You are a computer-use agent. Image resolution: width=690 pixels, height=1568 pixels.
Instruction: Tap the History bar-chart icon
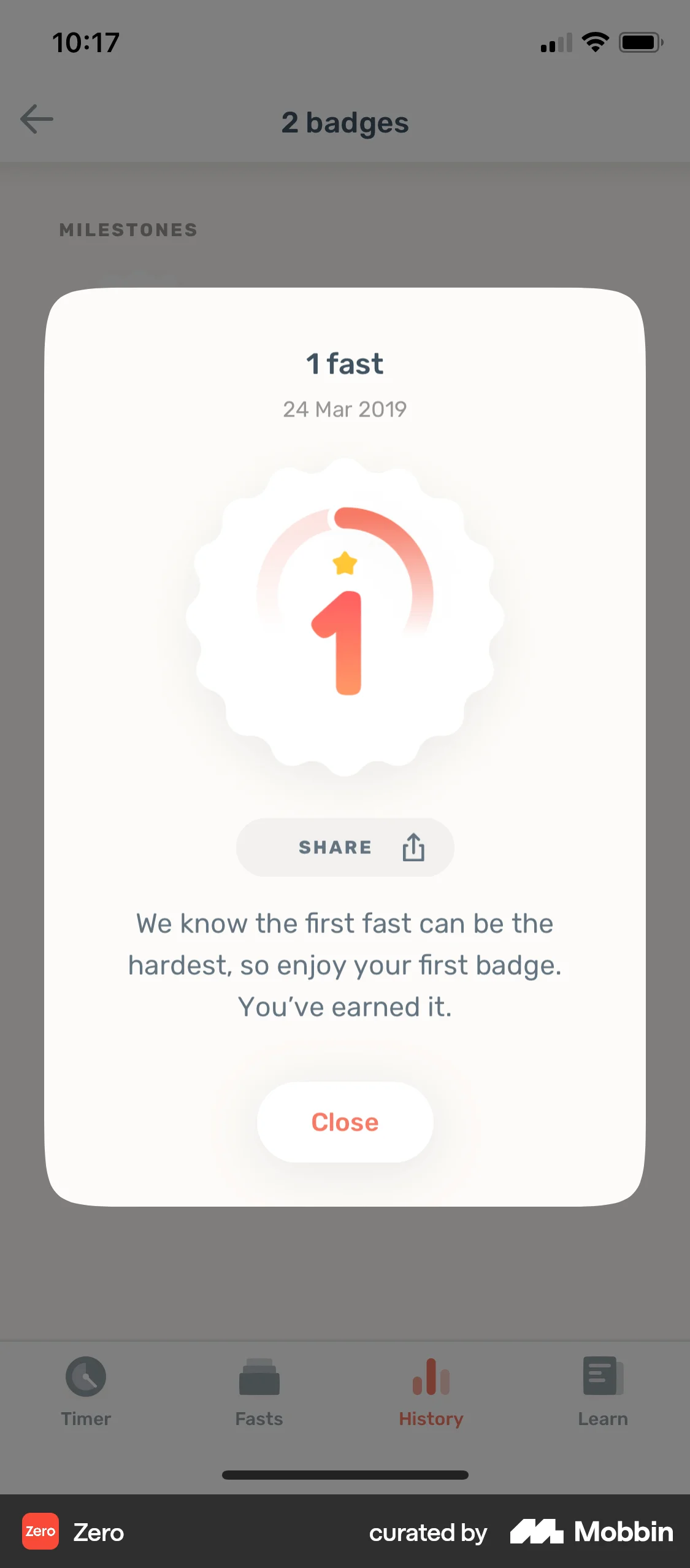pyautogui.click(x=431, y=1377)
